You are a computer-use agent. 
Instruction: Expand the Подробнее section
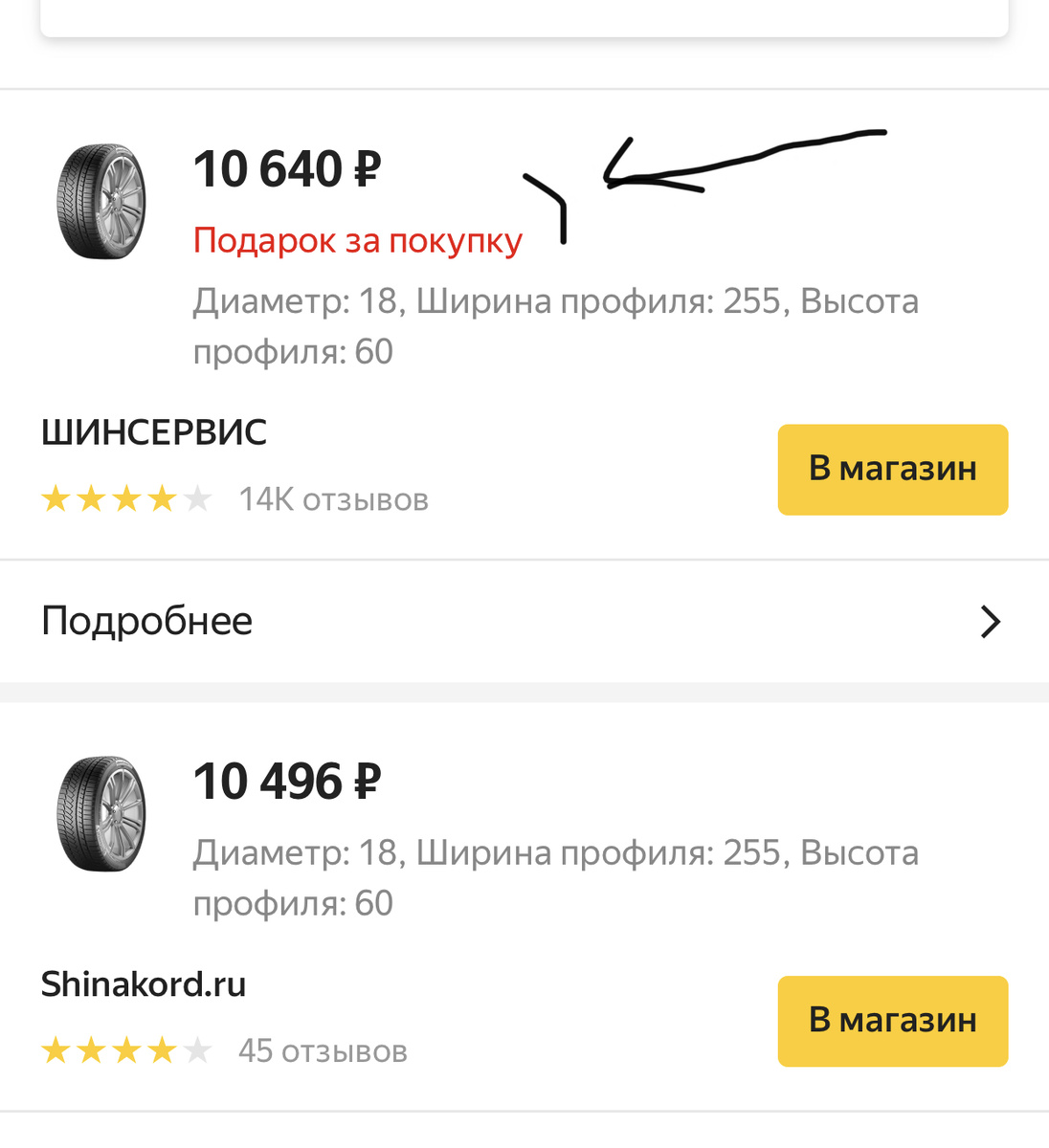tap(145, 621)
